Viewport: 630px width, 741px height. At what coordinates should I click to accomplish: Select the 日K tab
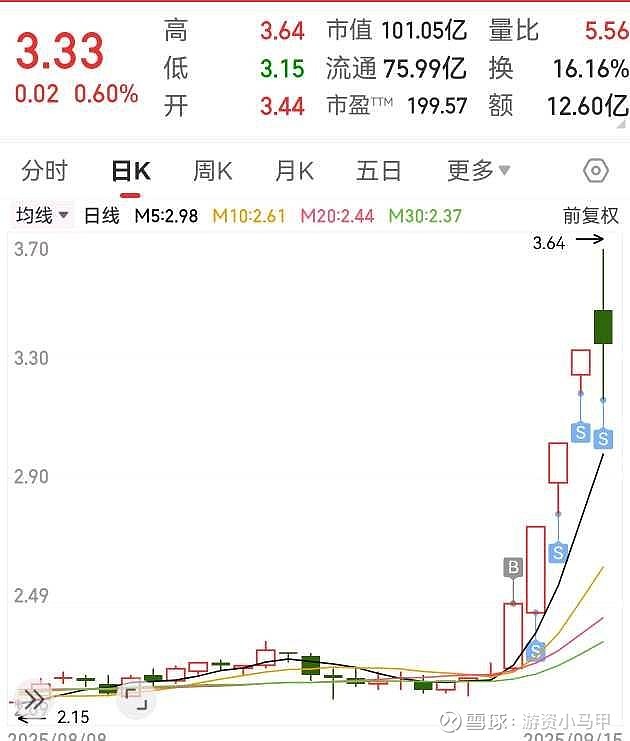(131, 171)
